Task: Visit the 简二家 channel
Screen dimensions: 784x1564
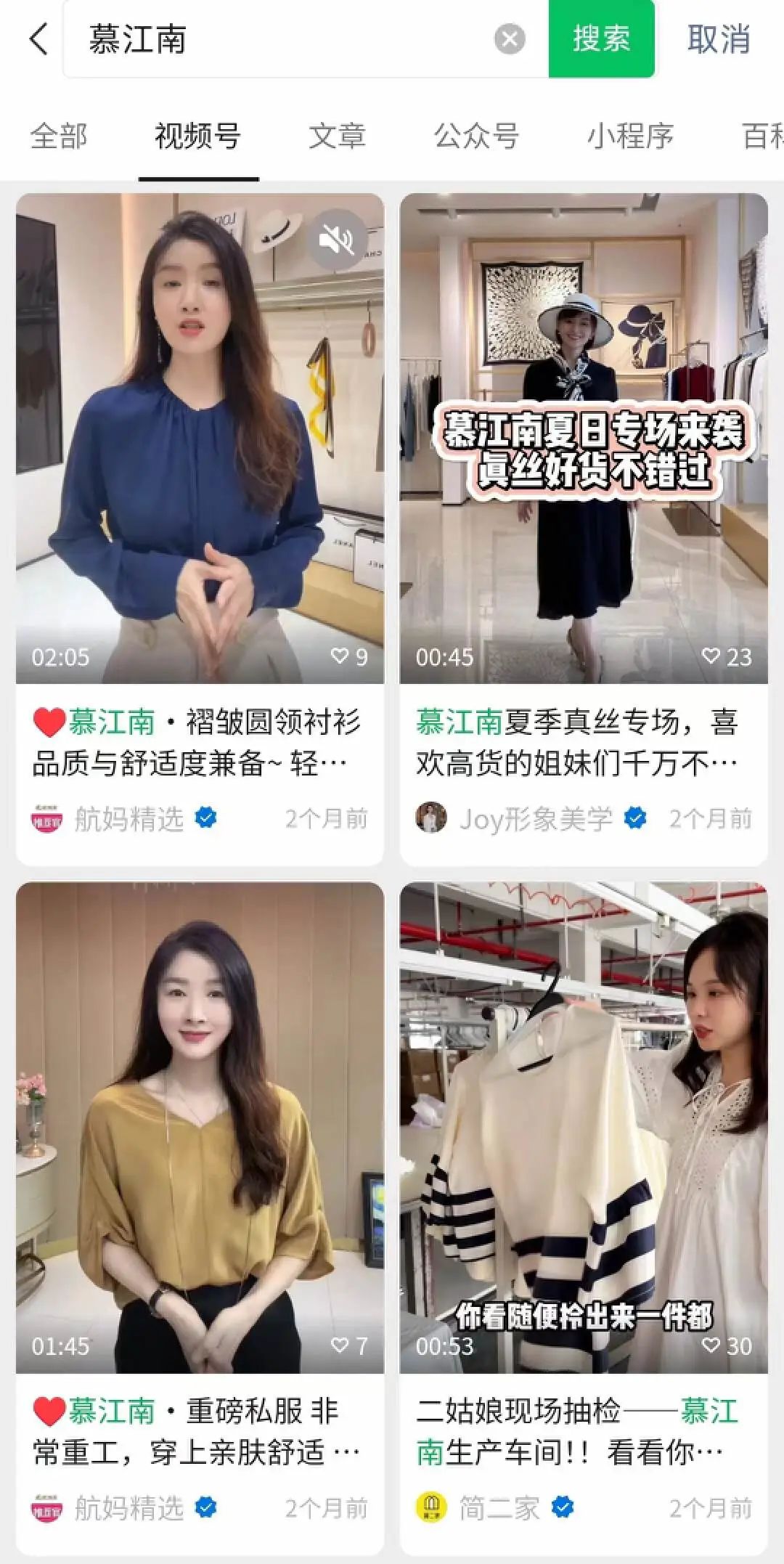Action: point(499,1508)
